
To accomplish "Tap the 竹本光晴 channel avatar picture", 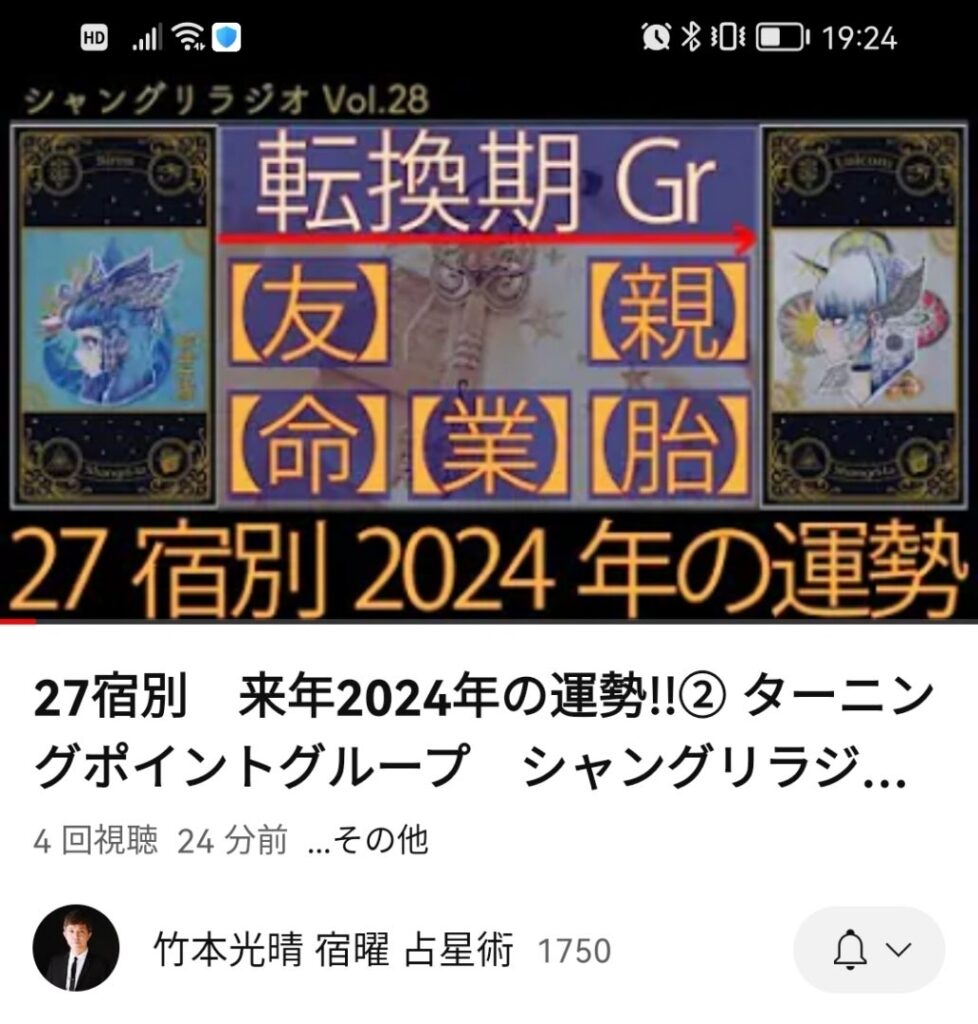I will 76,948.
